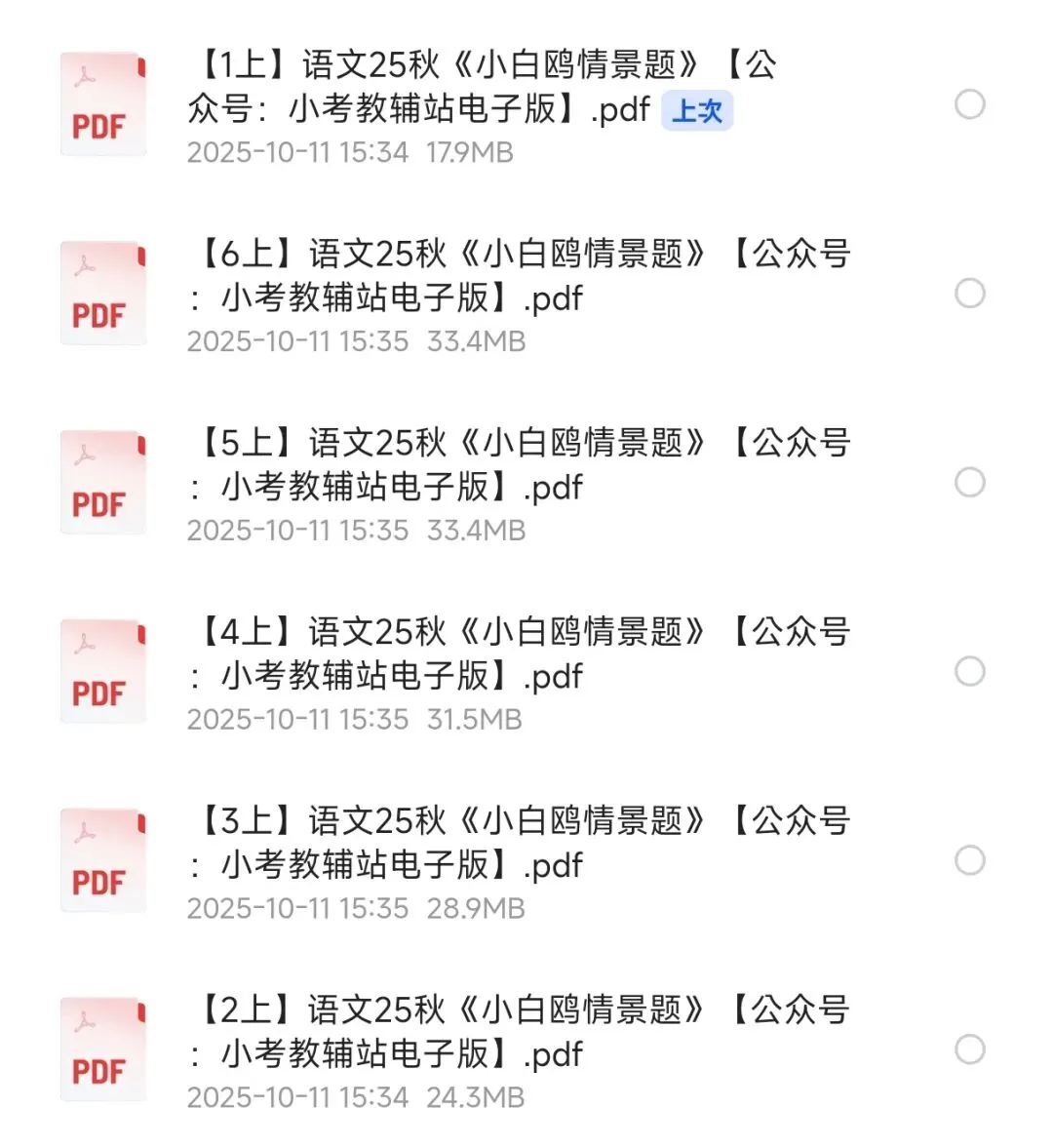Select the 【1上】 file's radio circle
1053x1148 pixels.
click(x=969, y=104)
